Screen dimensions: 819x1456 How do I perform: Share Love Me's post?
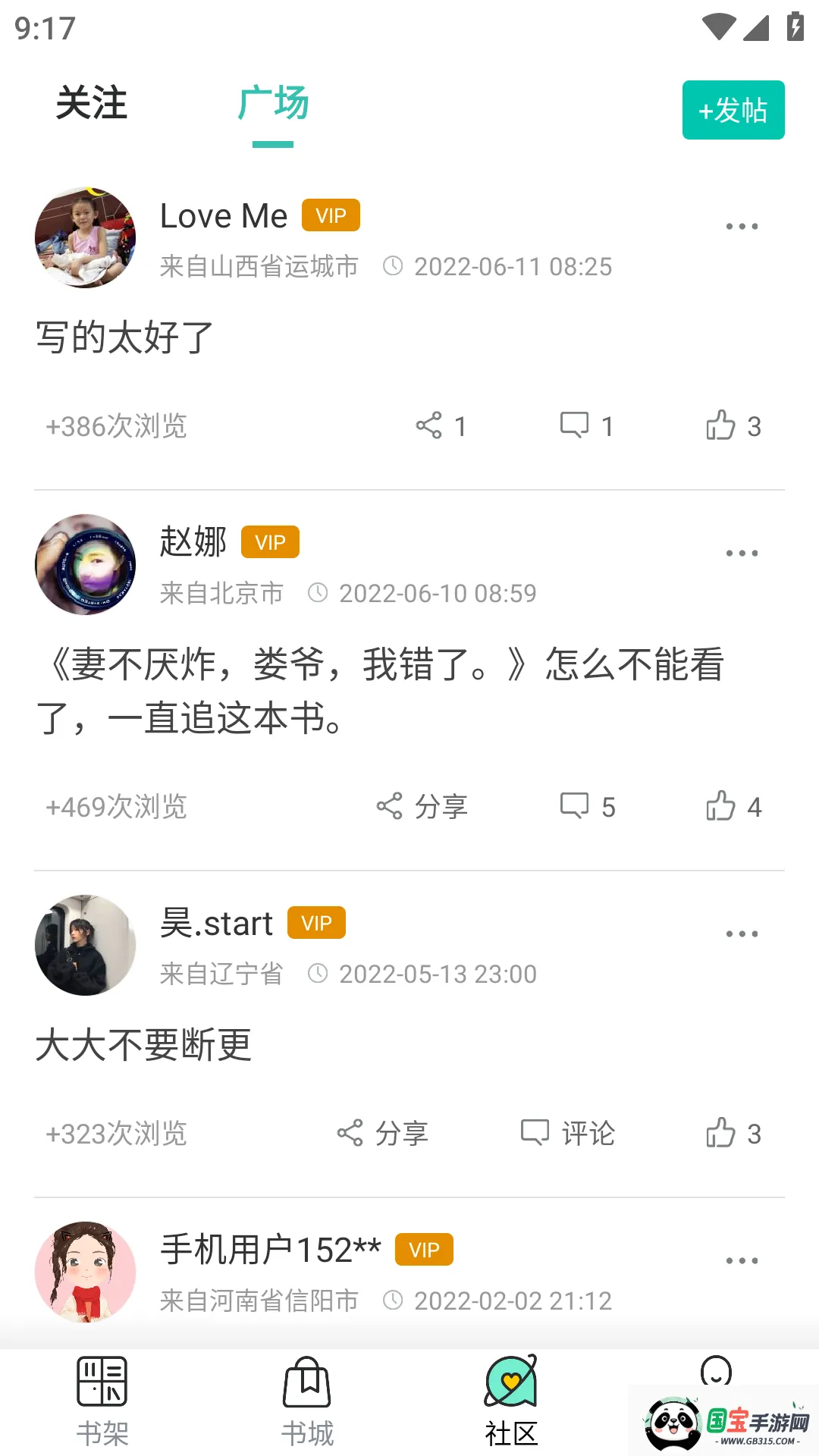point(440,426)
